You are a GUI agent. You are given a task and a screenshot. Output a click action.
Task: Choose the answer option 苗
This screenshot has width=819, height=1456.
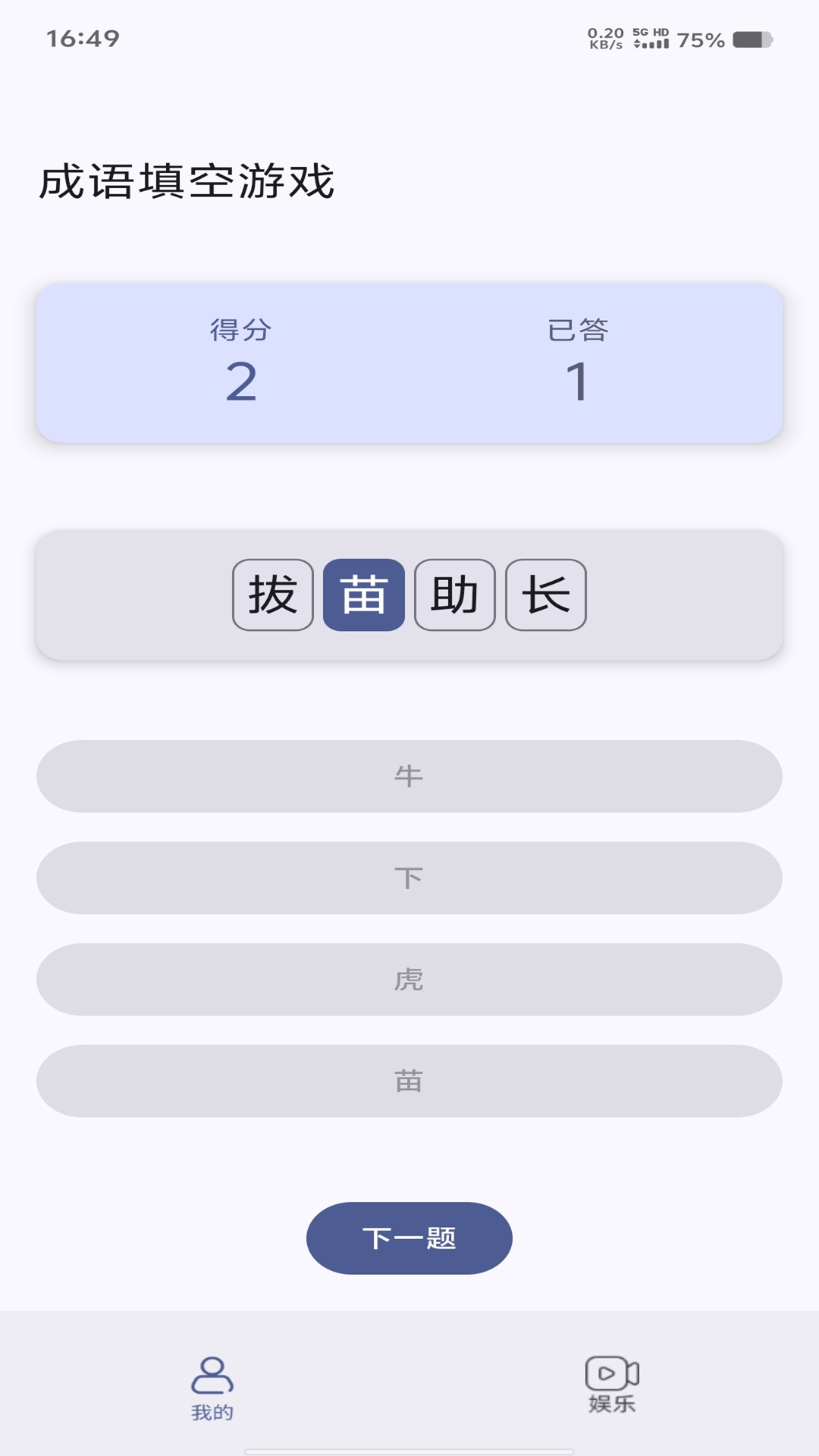[x=409, y=1081]
